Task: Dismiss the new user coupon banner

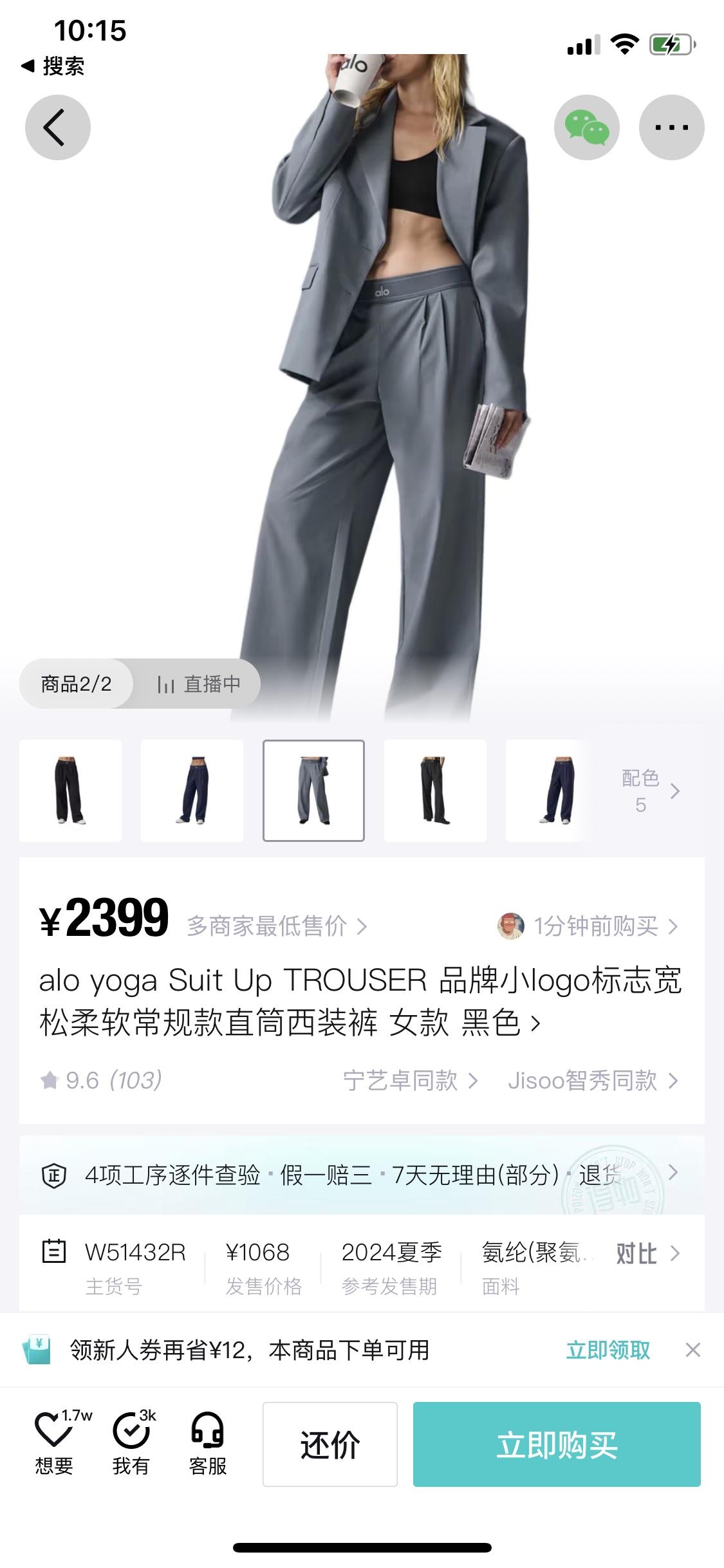Action: click(692, 1350)
